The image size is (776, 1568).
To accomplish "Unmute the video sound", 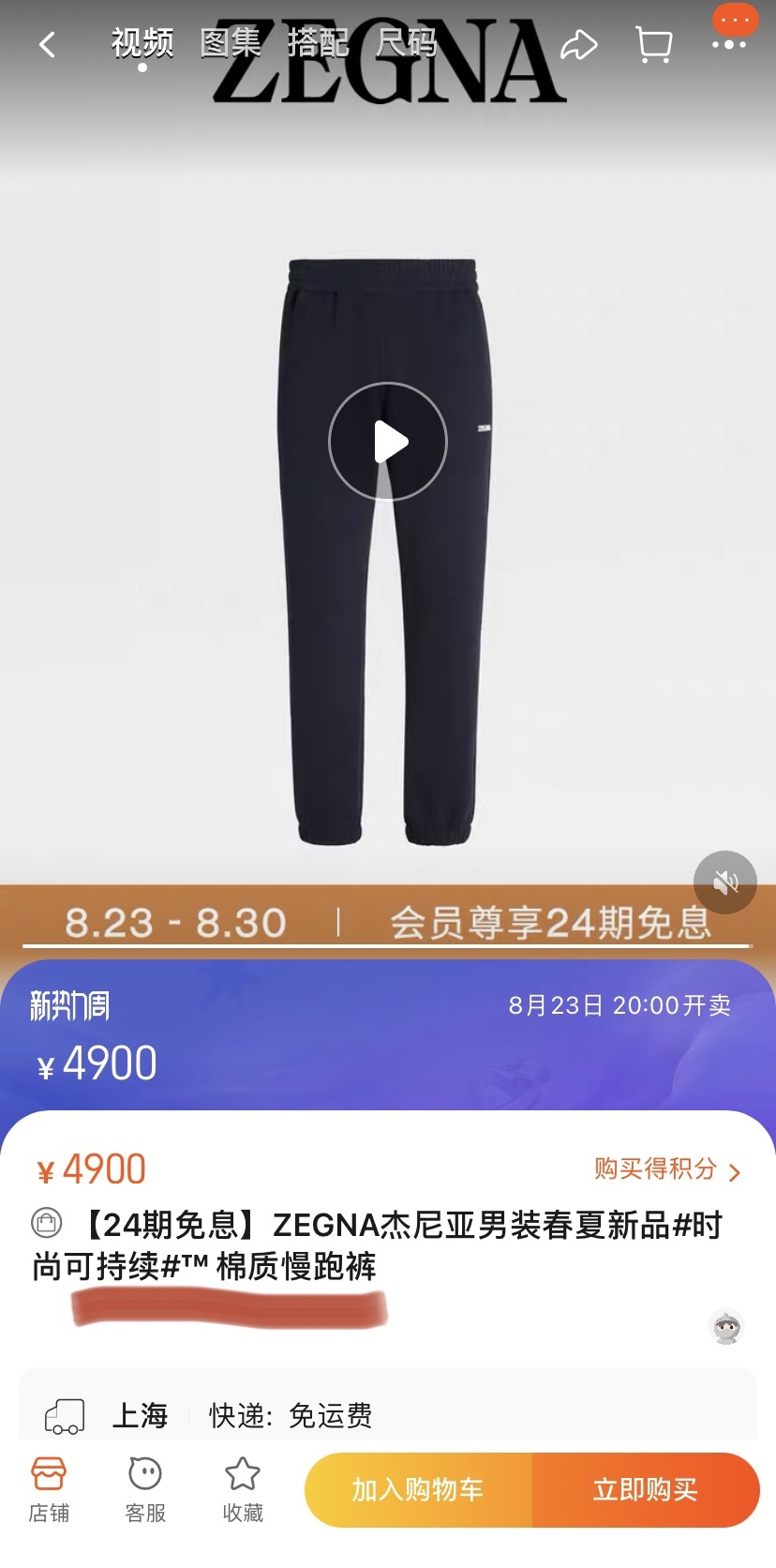I will click(x=724, y=882).
